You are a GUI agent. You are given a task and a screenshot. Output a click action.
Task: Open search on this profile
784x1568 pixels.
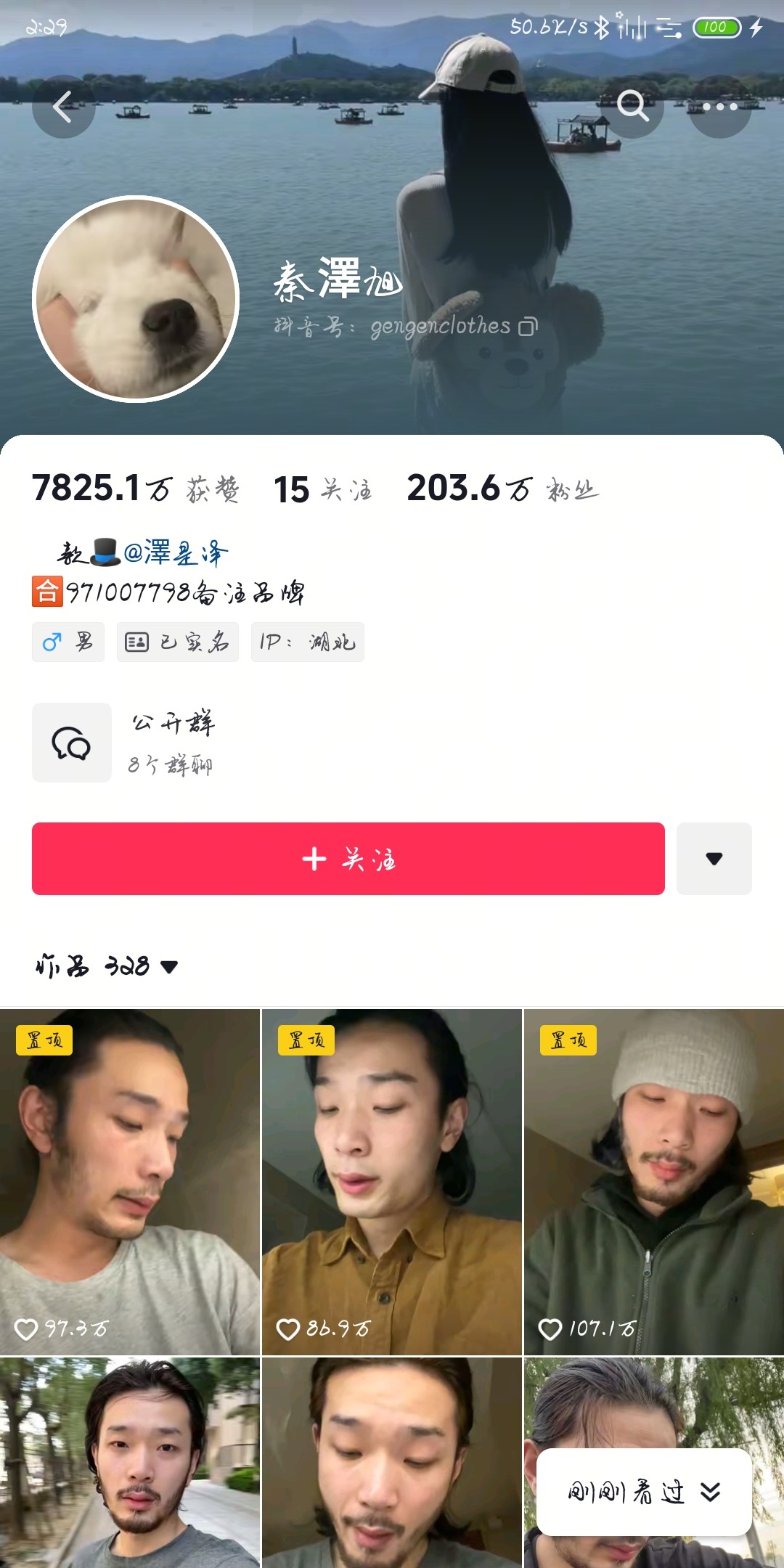click(x=632, y=107)
